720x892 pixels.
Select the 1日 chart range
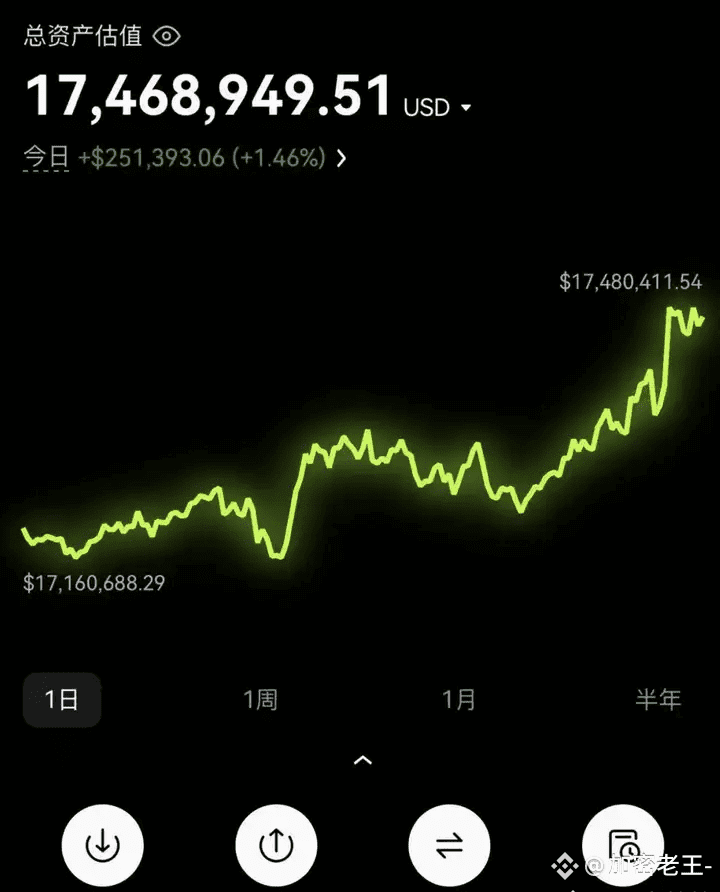click(62, 699)
